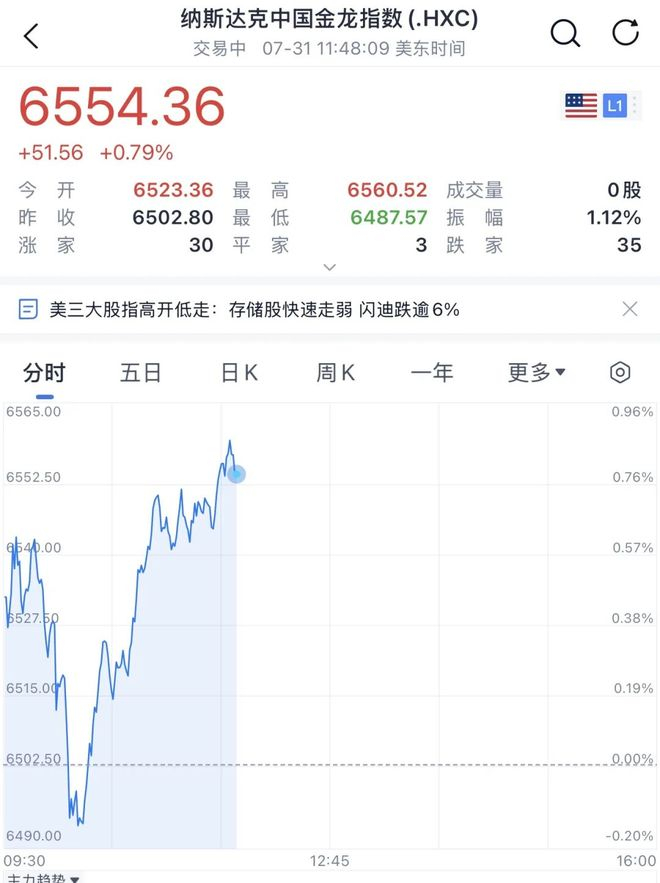Open the search magnifier icon
The width and height of the screenshot is (660, 883).
565,33
